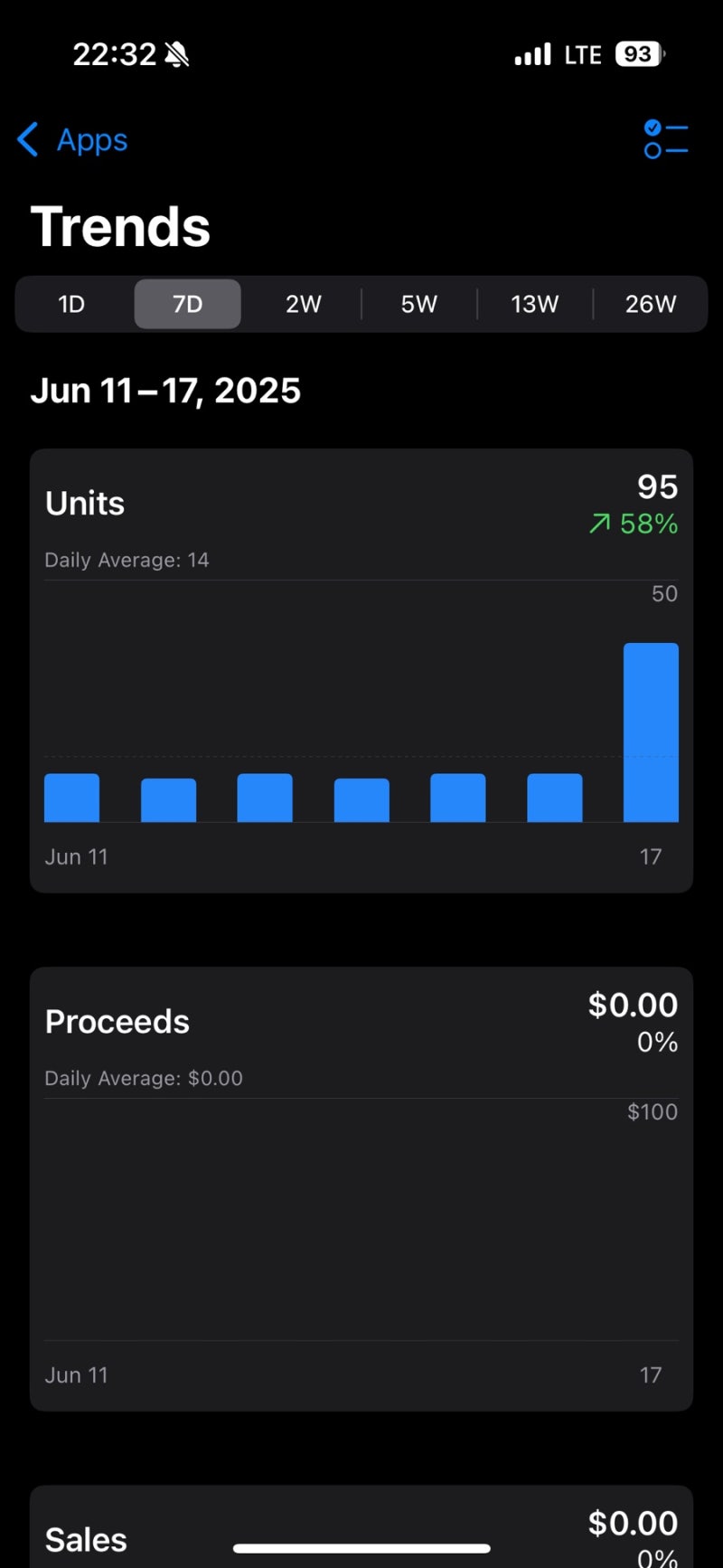Switch to the 2W range
Screen dimensions: 723x1568
click(304, 304)
